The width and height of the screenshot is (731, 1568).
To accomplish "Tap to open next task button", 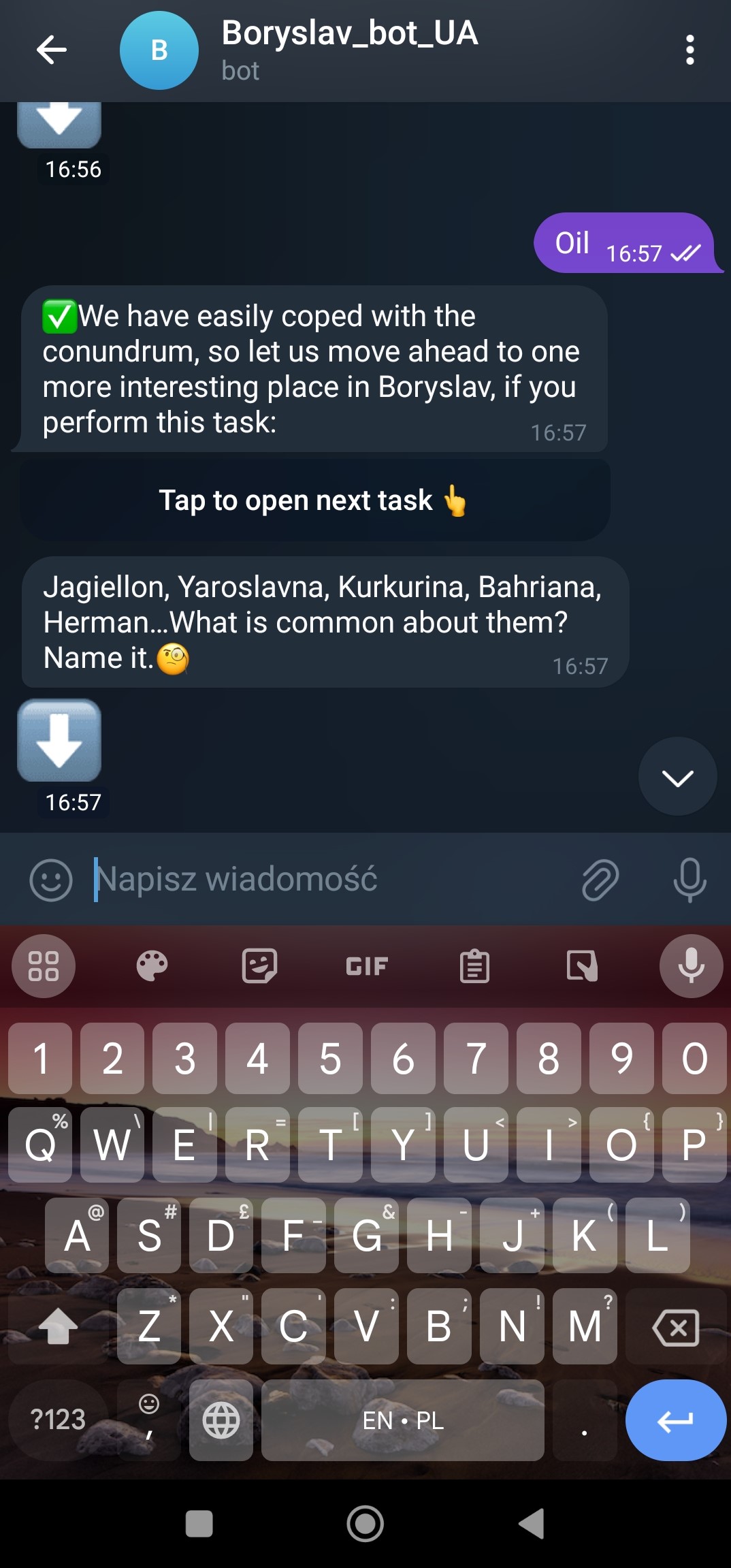I will [x=314, y=500].
